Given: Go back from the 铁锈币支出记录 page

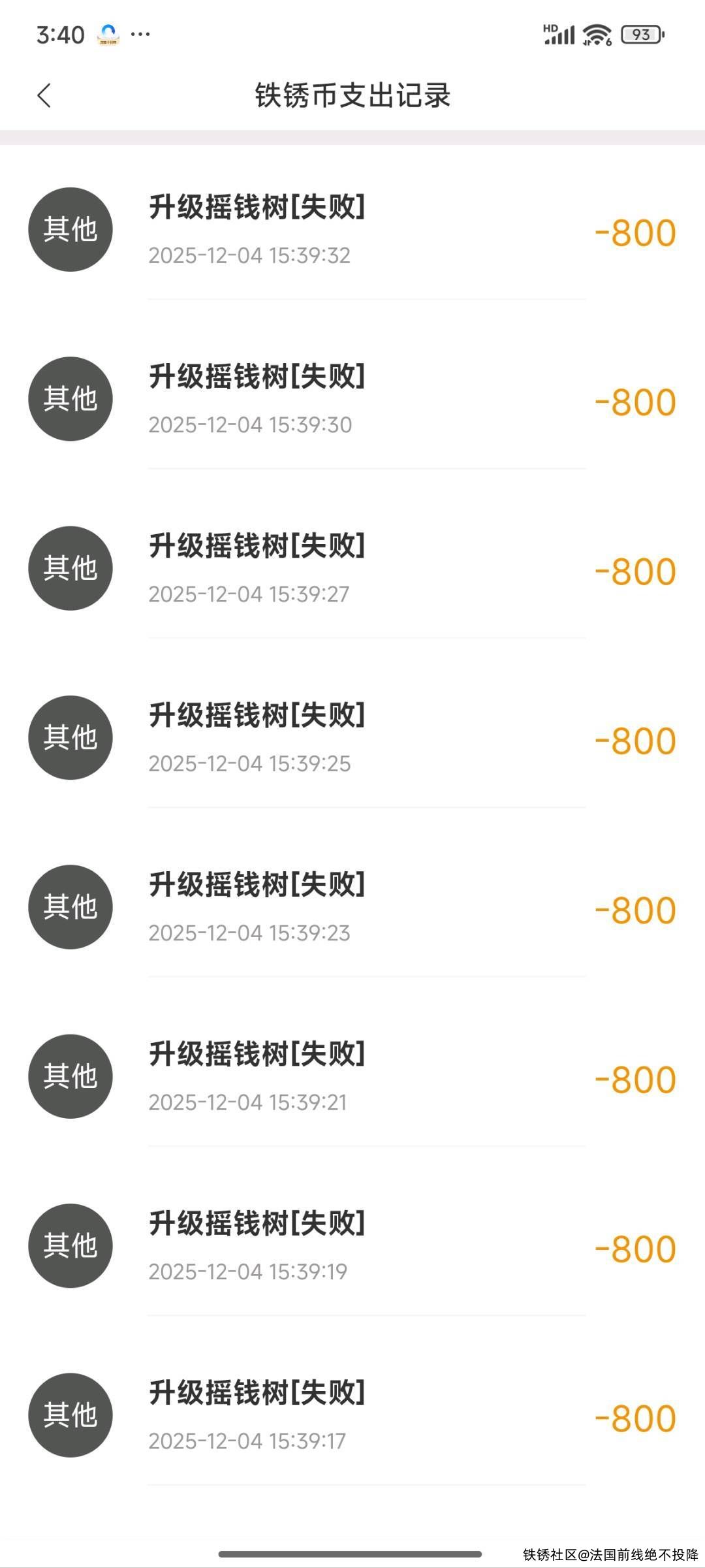Looking at the screenshot, I should point(44,95).
